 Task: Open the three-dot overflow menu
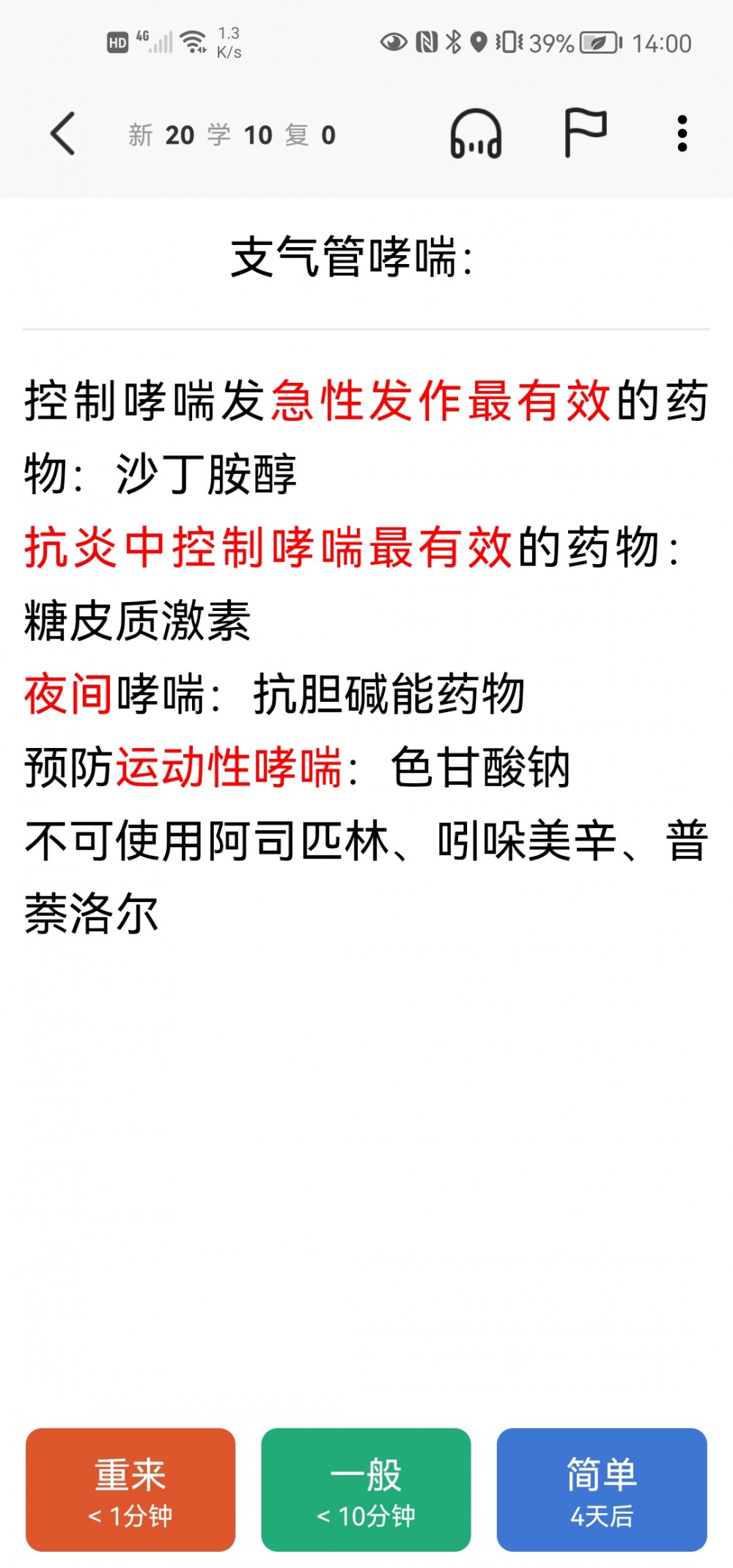[682, 133]
